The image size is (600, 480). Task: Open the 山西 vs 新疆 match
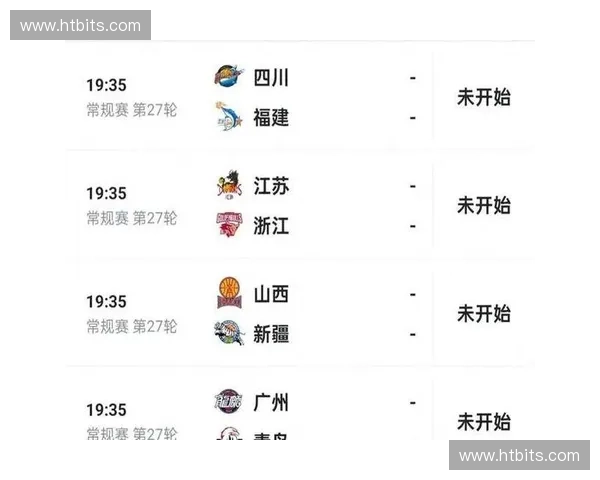click(300, 313)
